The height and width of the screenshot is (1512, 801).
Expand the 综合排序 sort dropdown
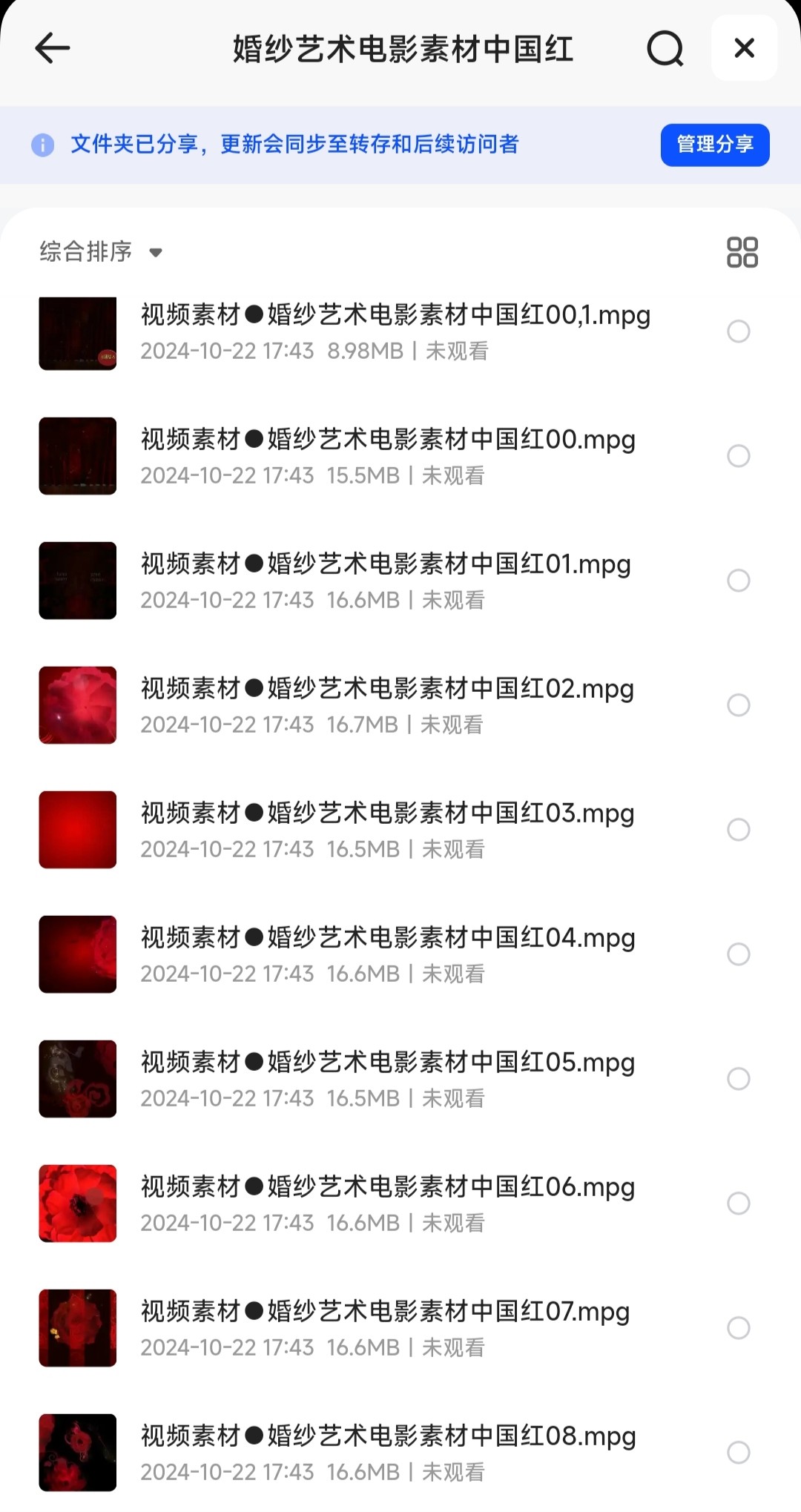pos(100,252)
